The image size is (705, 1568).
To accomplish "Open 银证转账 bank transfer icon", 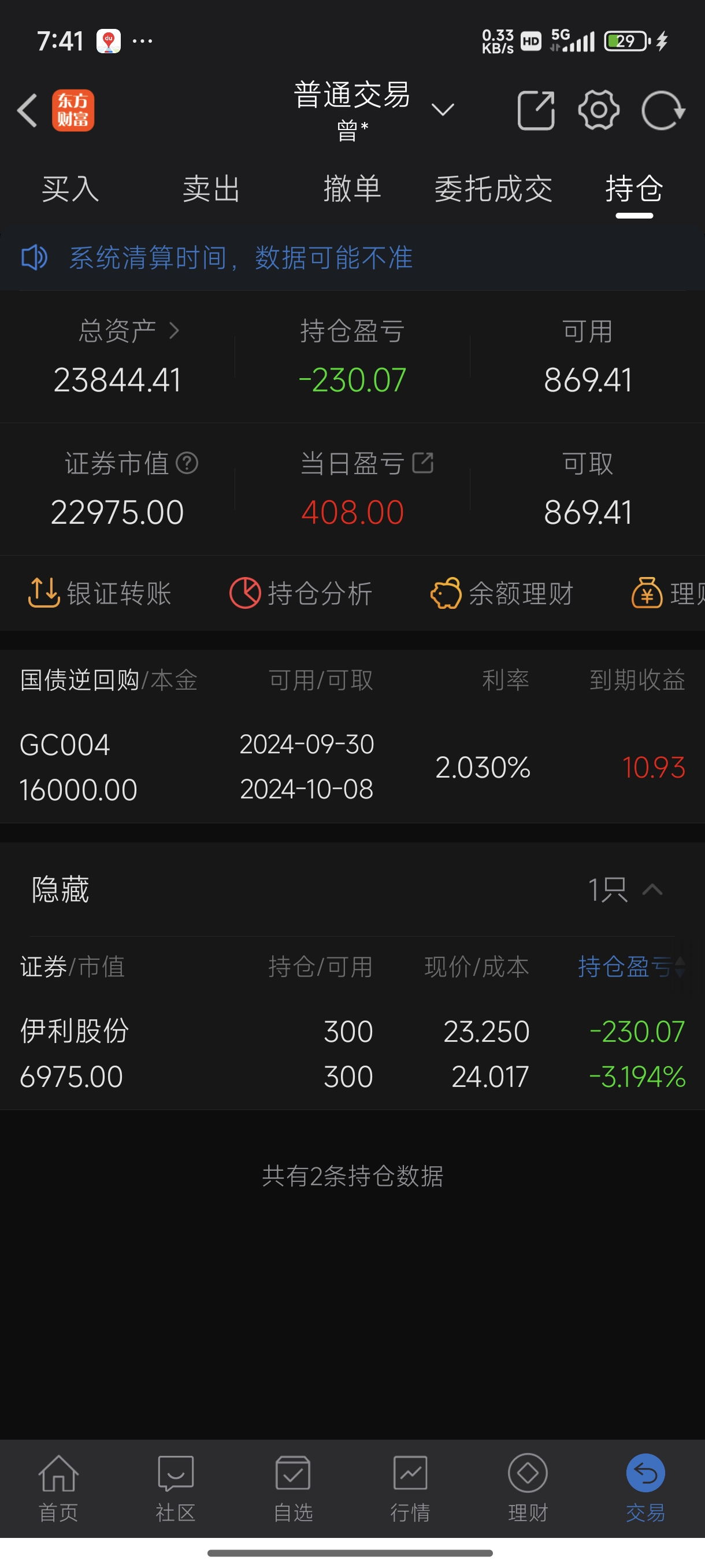I will coord(43,591).
